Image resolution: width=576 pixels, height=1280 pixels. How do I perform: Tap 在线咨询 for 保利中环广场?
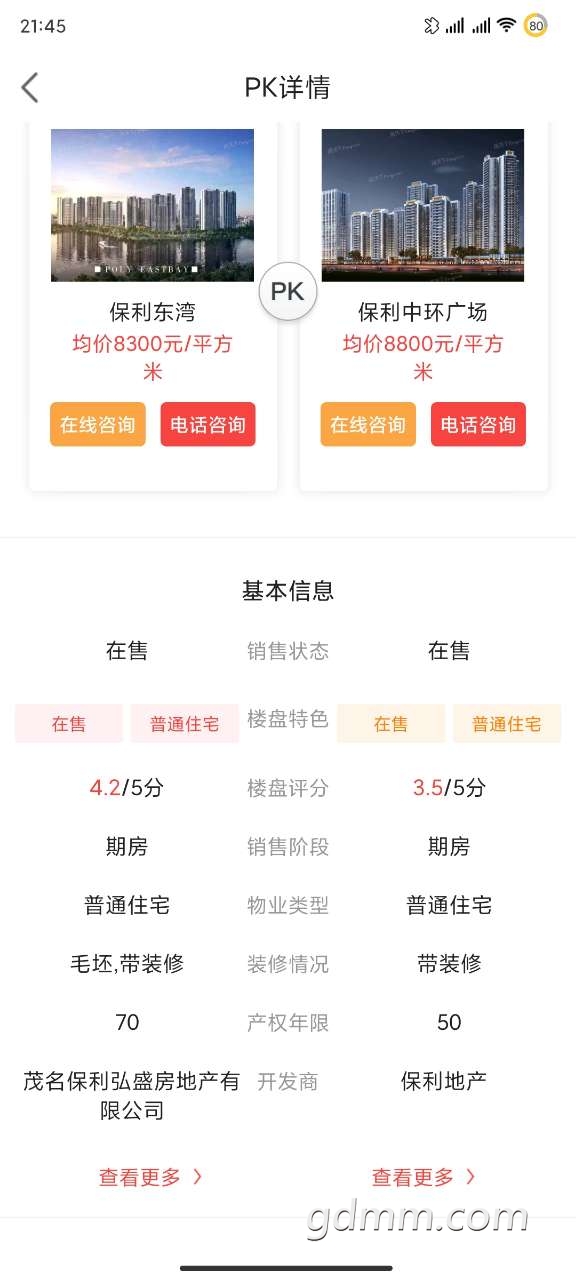pos(368,424)
